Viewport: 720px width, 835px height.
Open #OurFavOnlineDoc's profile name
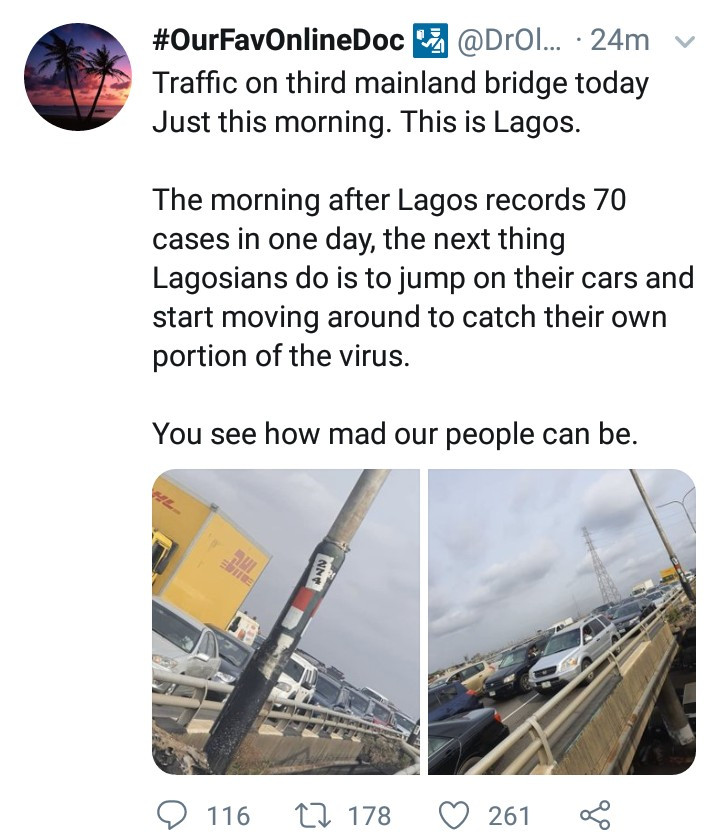point(279,40)
